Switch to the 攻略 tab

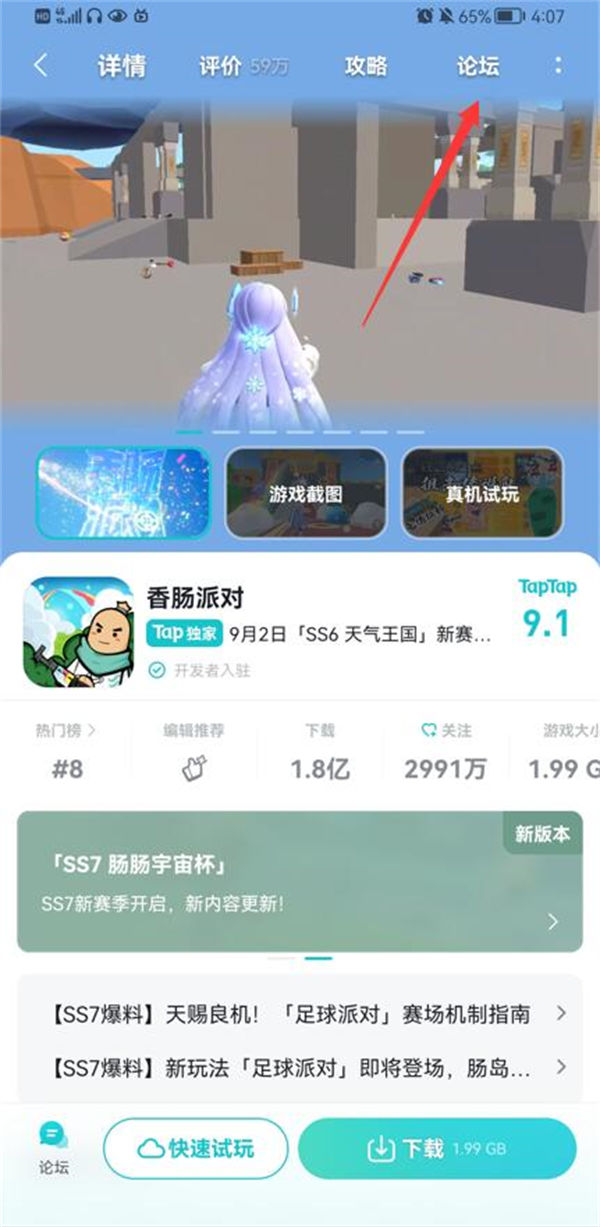(x=366, y=67)
